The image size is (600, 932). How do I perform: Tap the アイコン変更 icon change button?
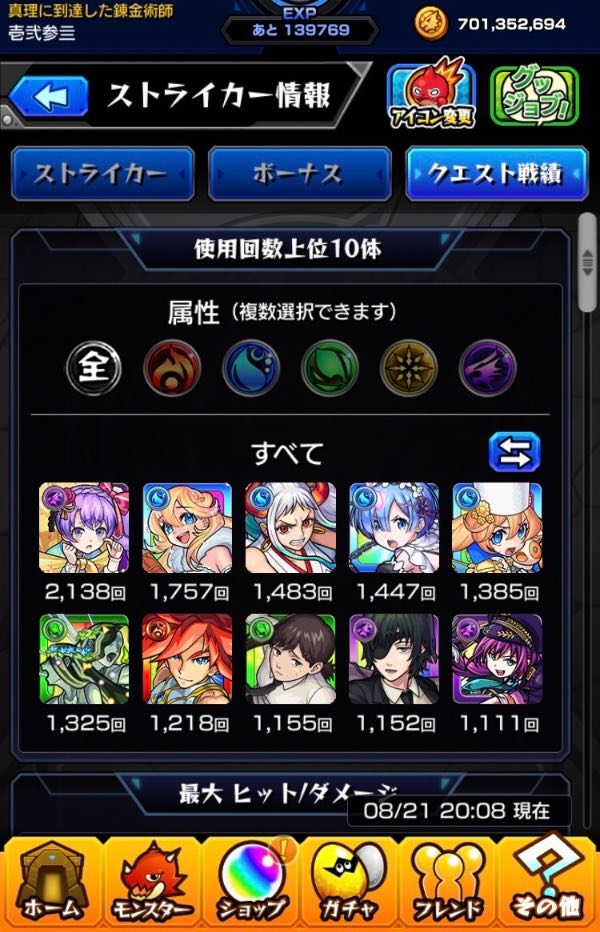pos(430,96)
